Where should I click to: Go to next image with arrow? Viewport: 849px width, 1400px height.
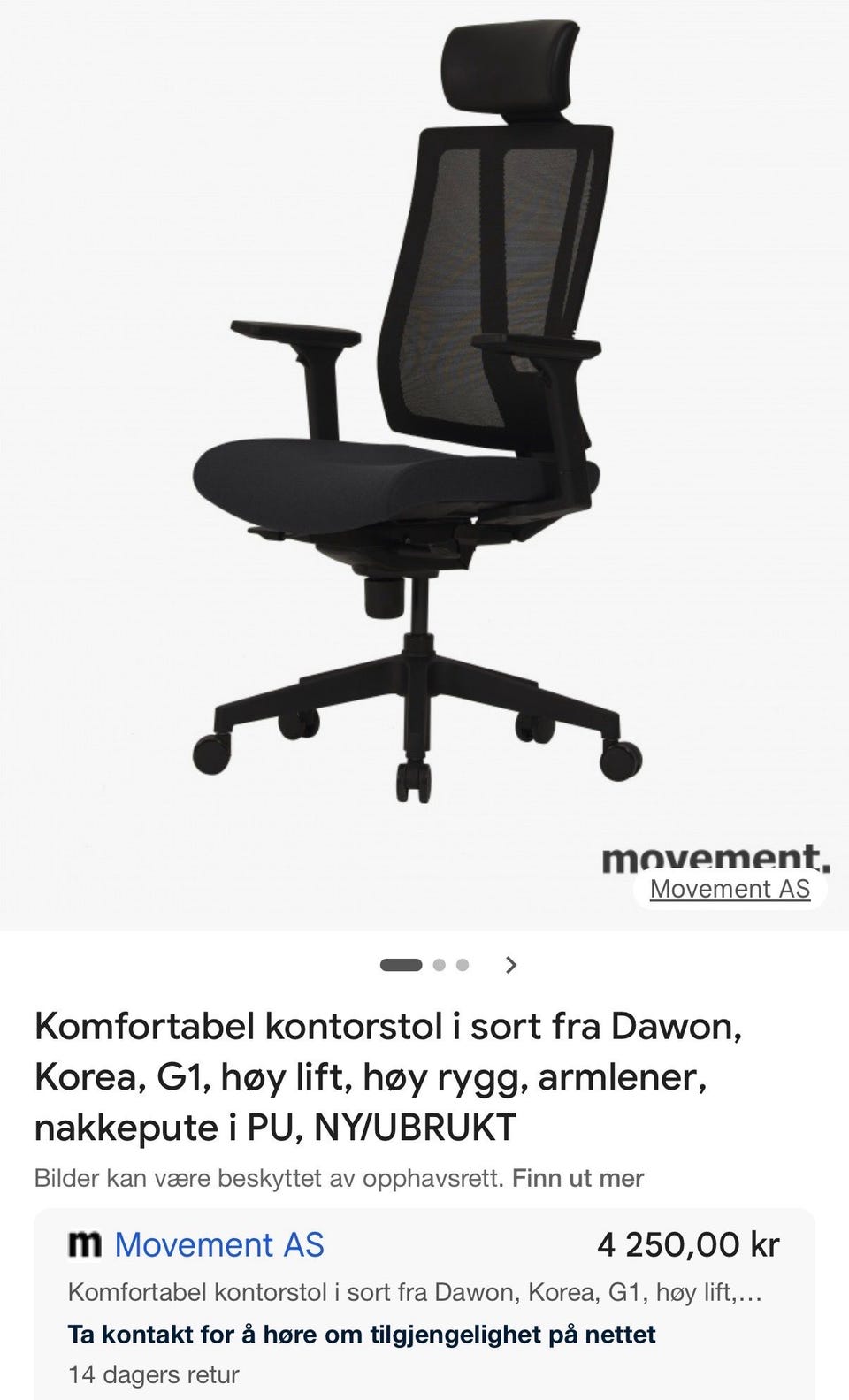(510, 965)
